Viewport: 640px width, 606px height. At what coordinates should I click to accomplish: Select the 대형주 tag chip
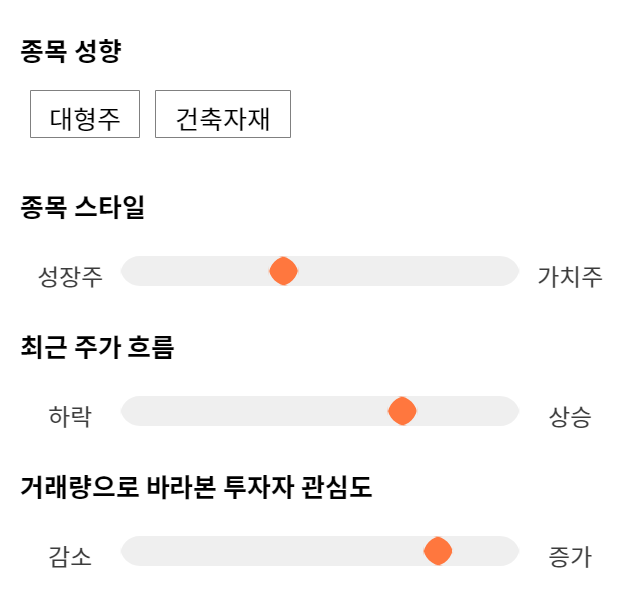85,114
